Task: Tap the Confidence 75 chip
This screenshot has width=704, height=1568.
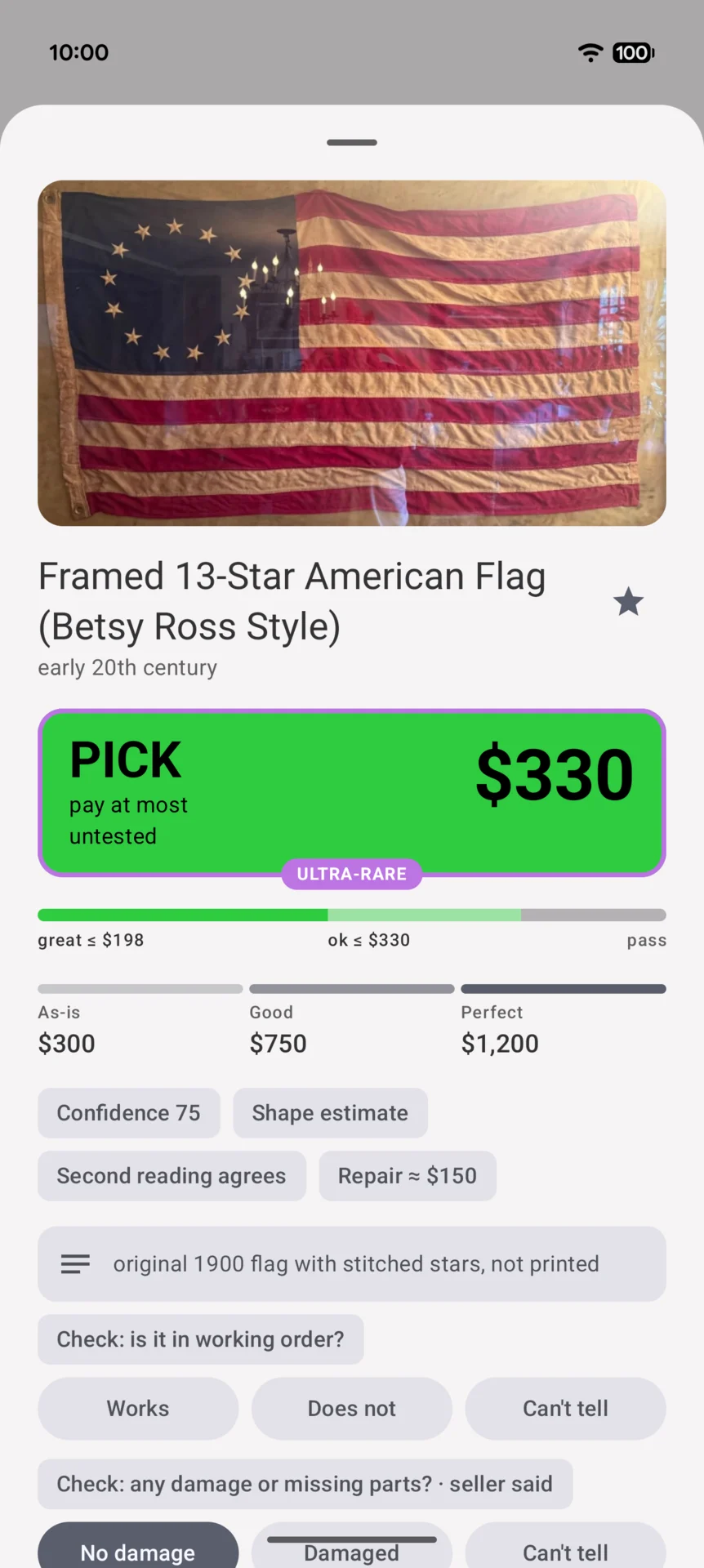Action: click(129, 1113)
